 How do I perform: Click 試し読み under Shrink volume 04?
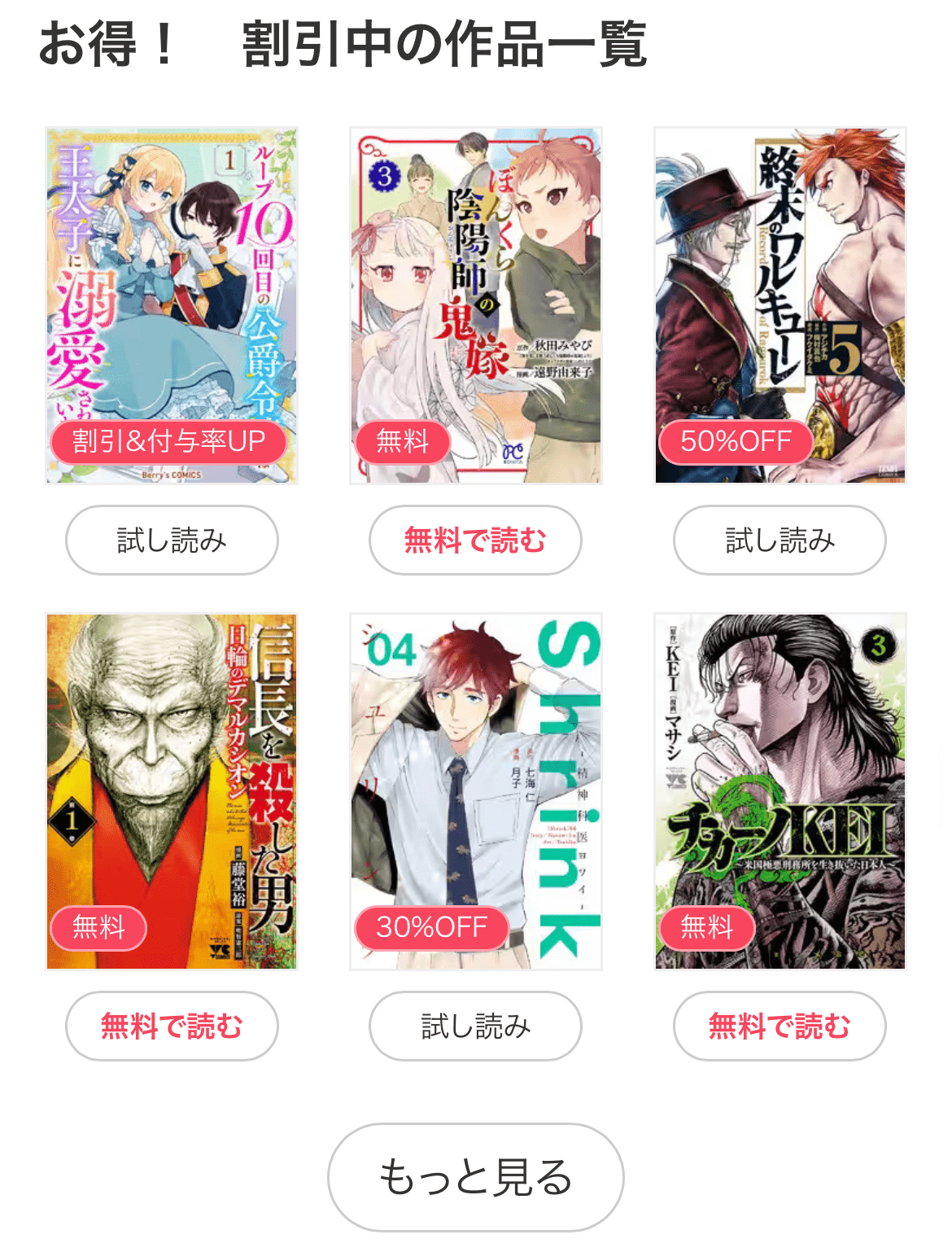[x=474, y=1027]
